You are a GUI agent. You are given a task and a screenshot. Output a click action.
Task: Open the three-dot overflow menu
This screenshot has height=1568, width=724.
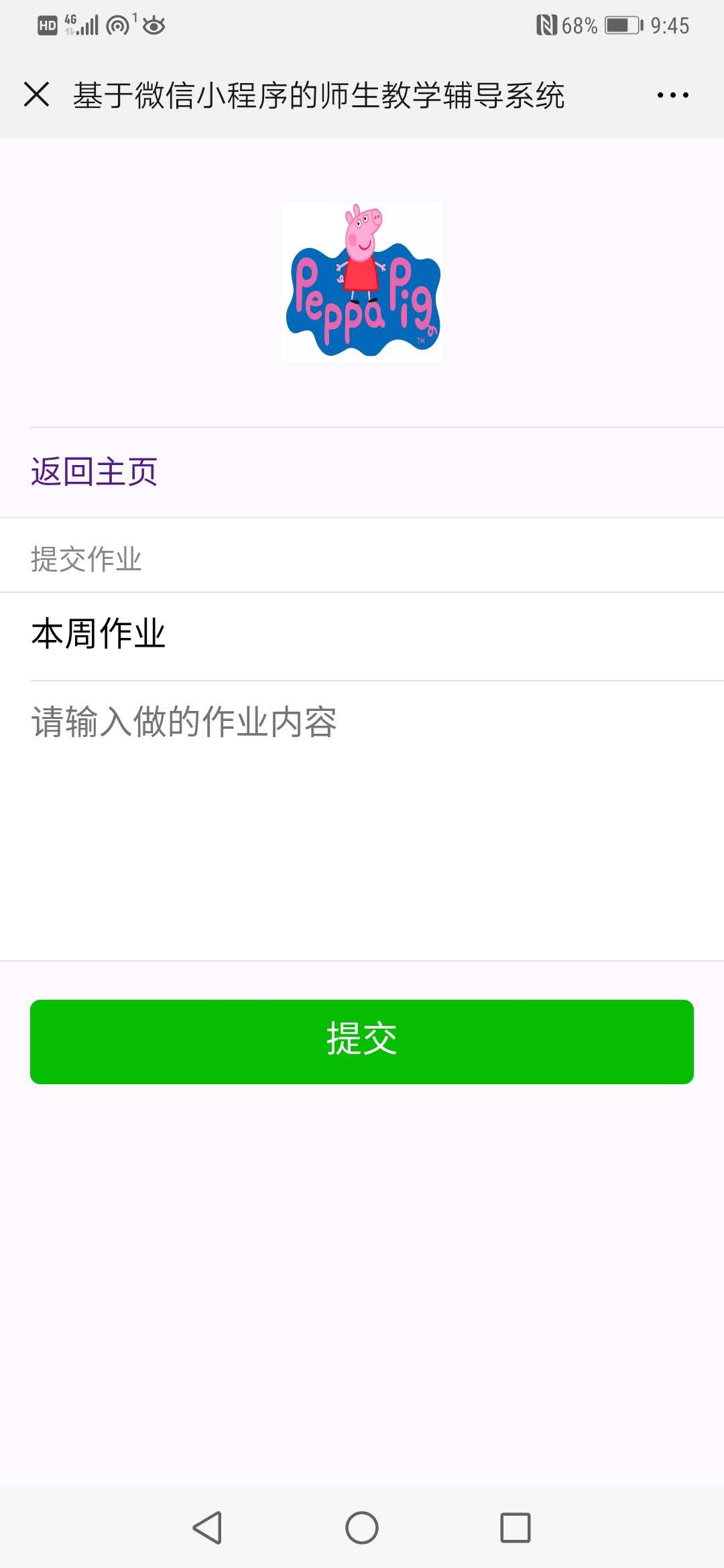click(672, 95)
